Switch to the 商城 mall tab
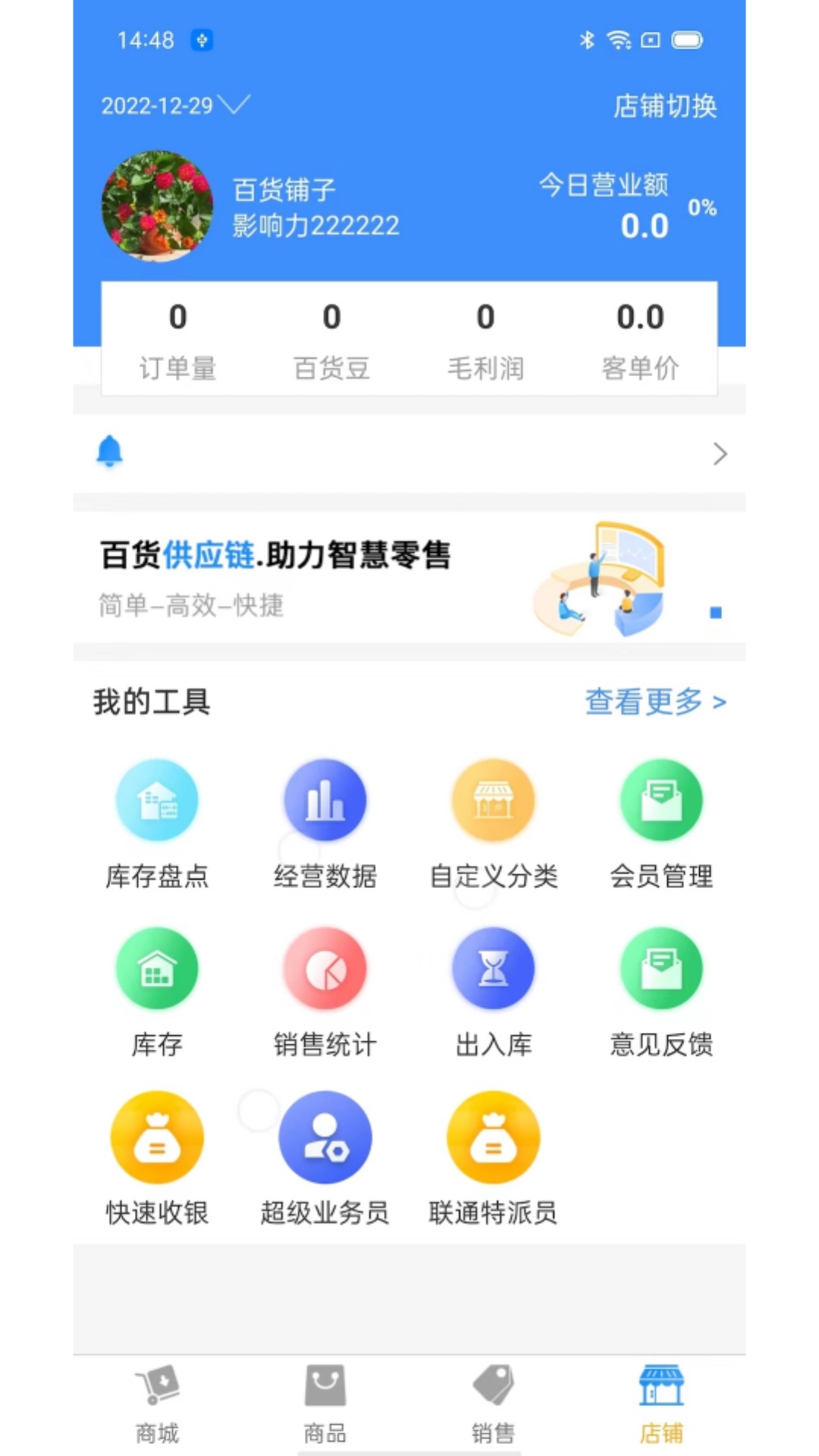 pyautogui.click(x=156, y=1407)
